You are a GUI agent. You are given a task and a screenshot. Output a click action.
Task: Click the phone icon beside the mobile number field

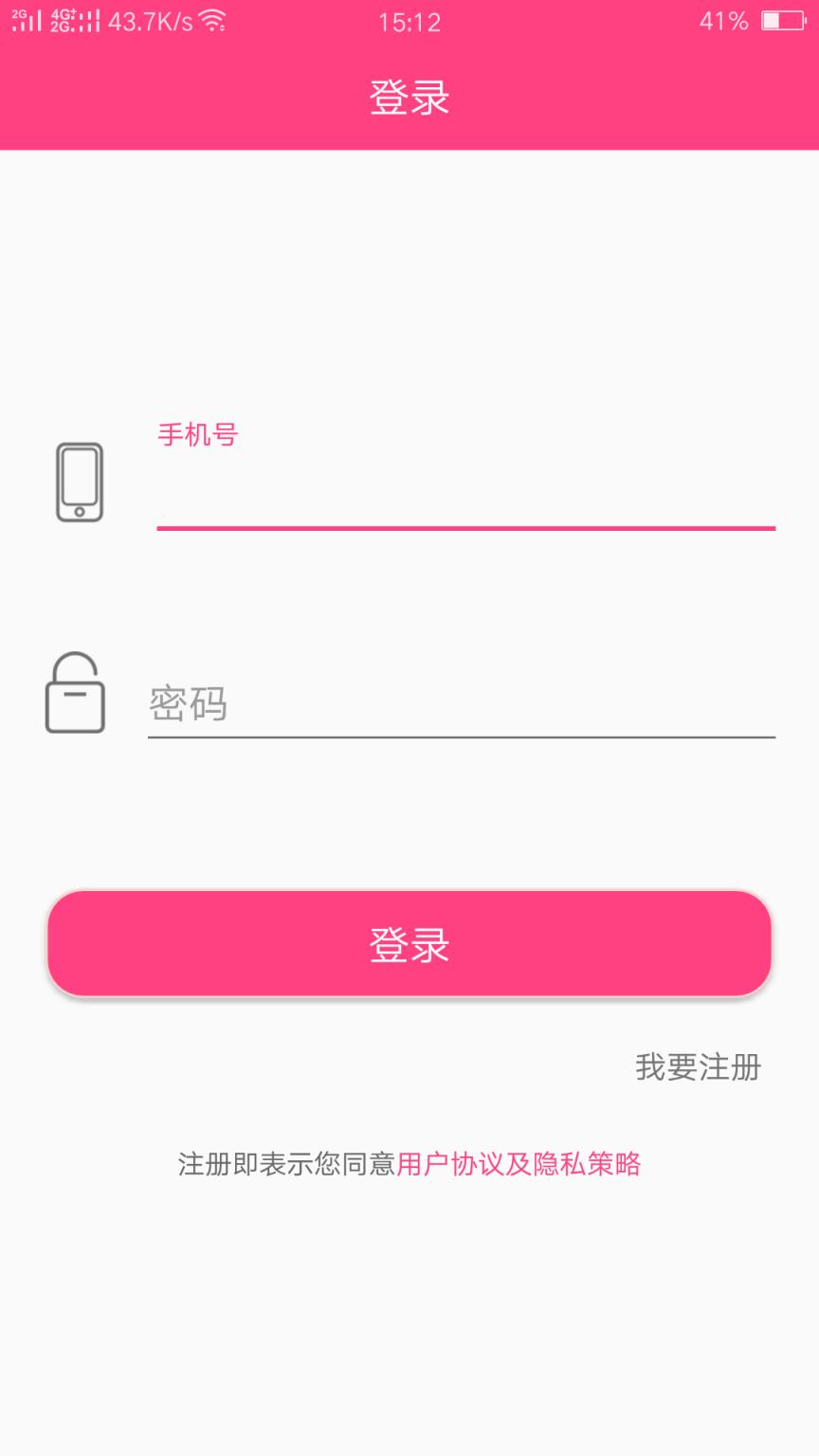[81, 483]
